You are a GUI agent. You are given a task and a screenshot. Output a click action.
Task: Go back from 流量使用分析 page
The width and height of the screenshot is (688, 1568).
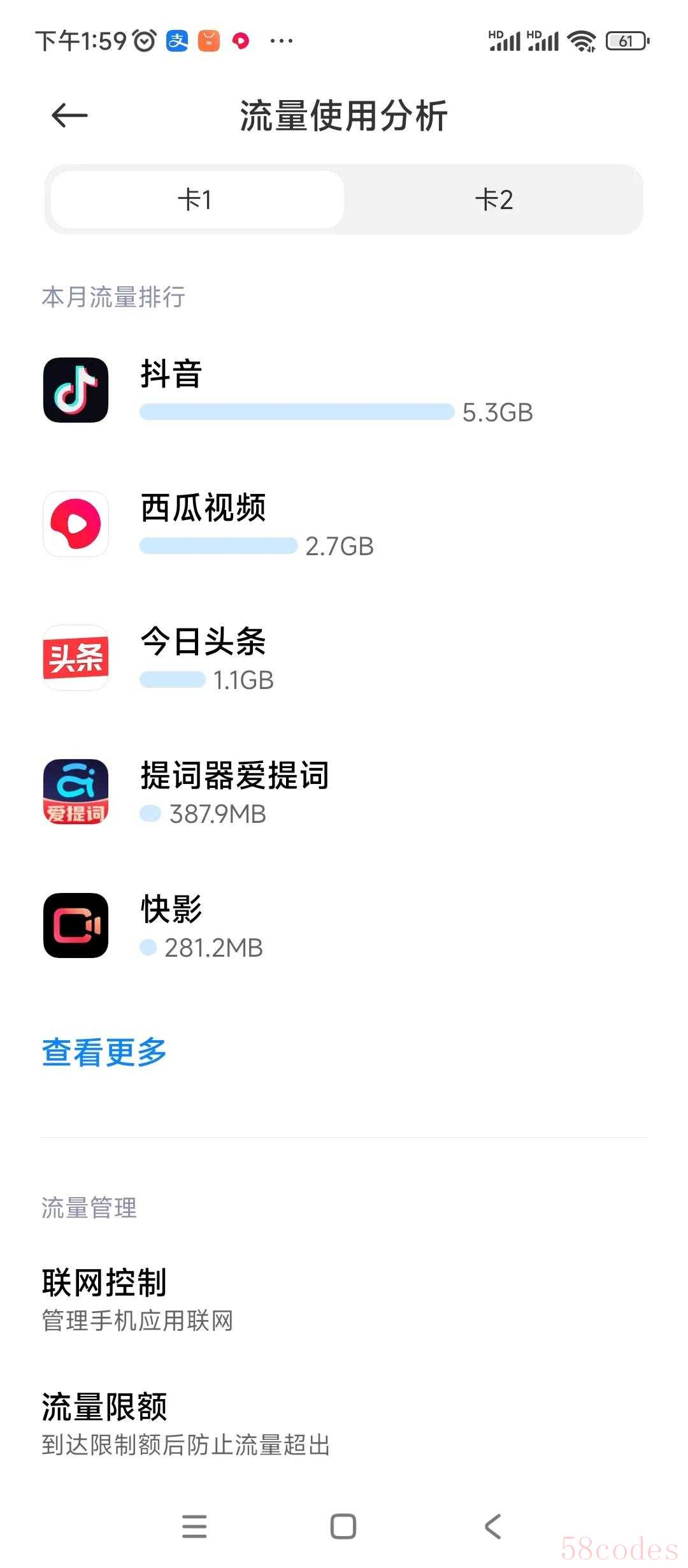69,115
